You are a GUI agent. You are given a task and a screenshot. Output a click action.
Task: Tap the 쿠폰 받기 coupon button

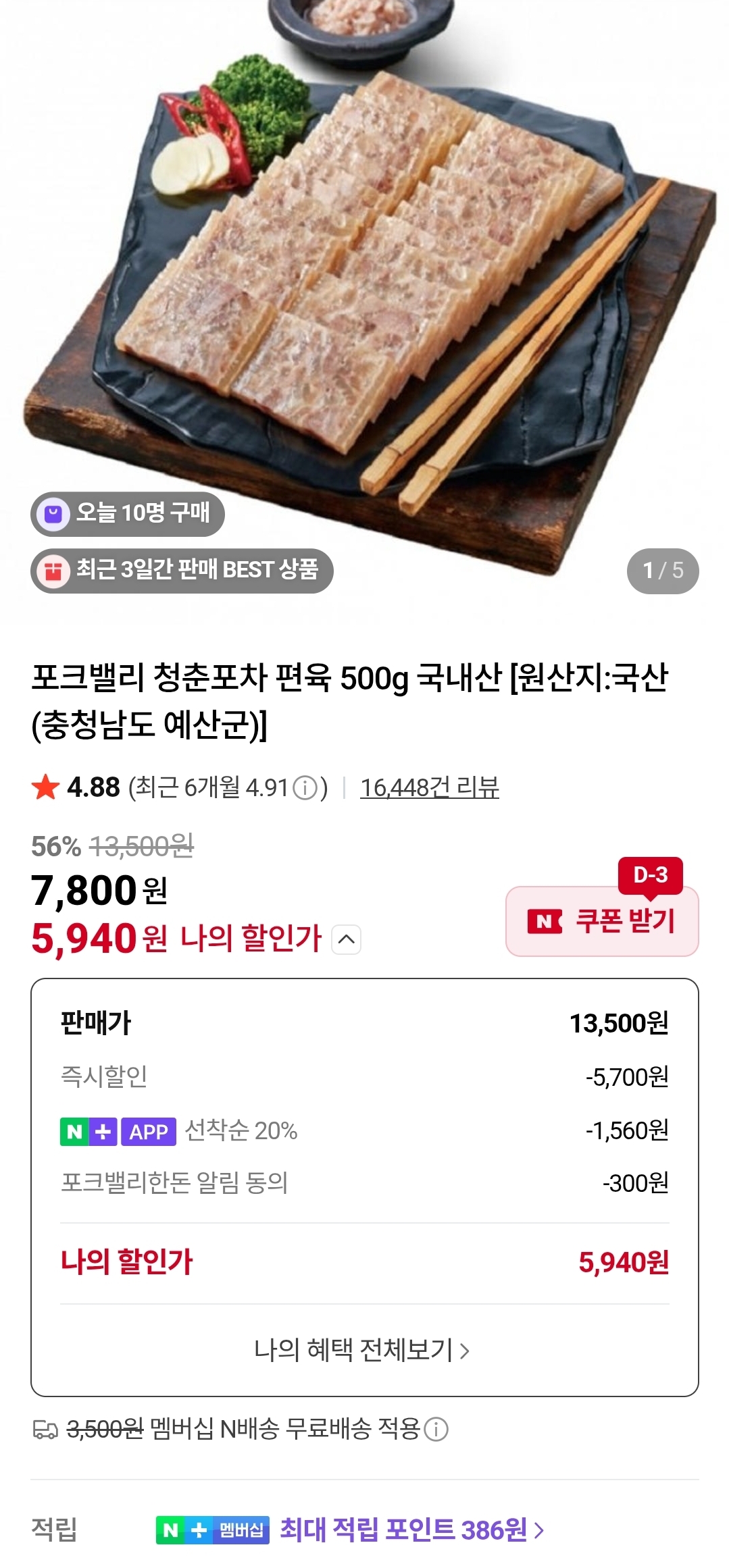(602, 921)
